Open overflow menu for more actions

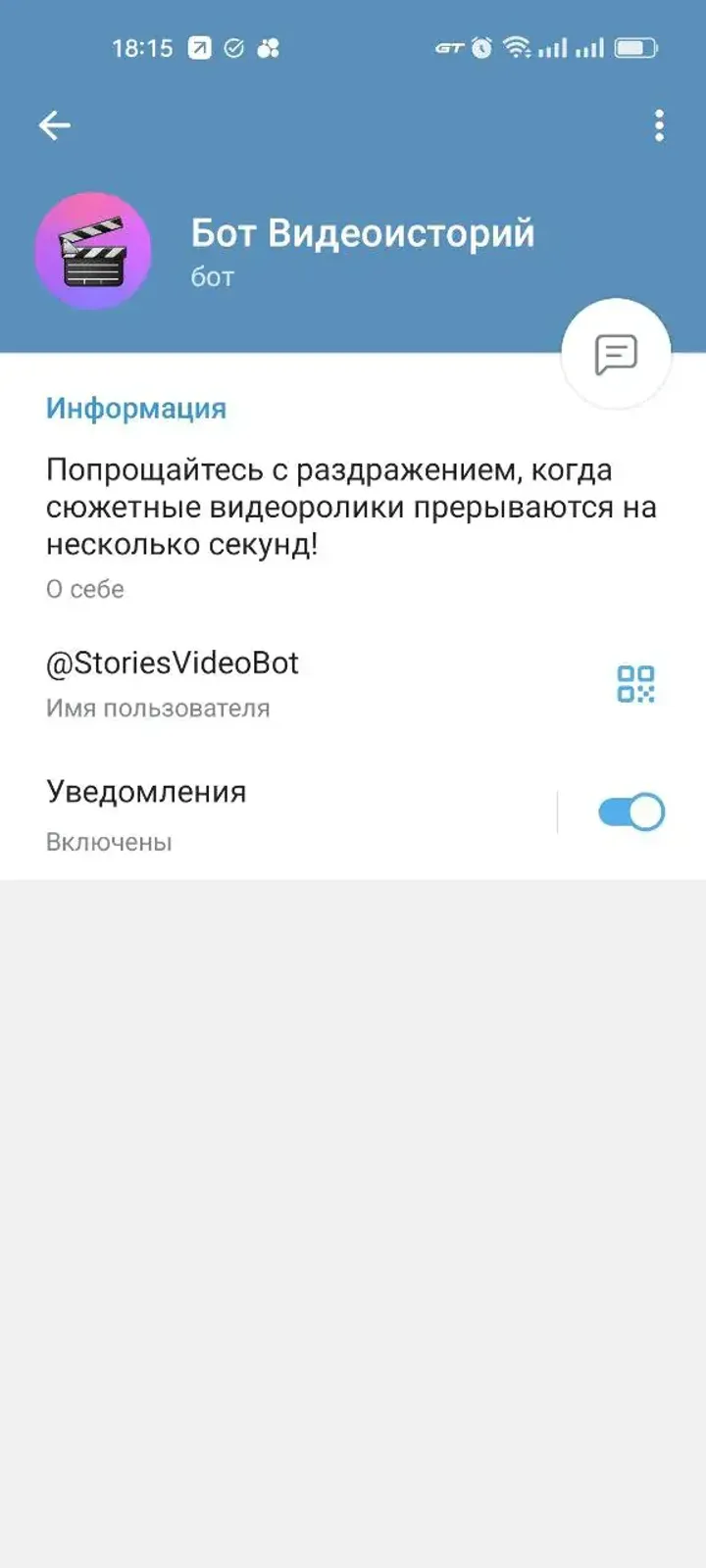point(658,124)
